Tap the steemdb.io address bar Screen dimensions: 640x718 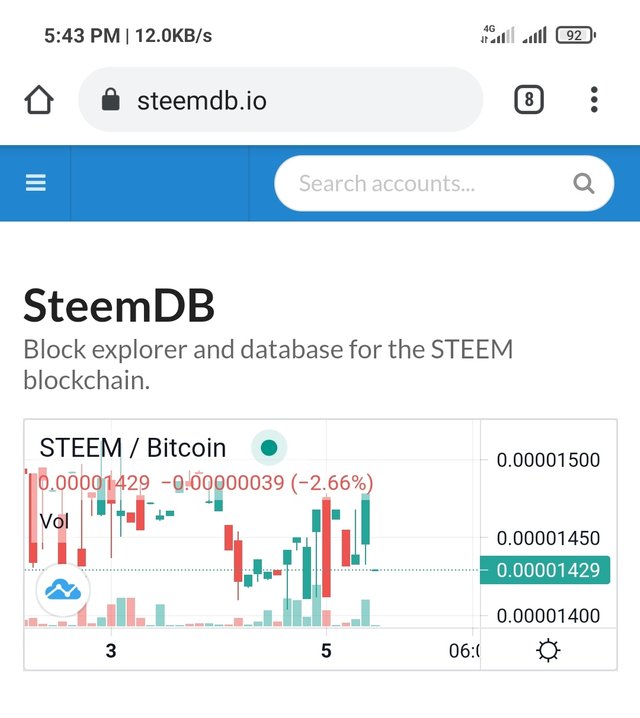tap(280, 100)
